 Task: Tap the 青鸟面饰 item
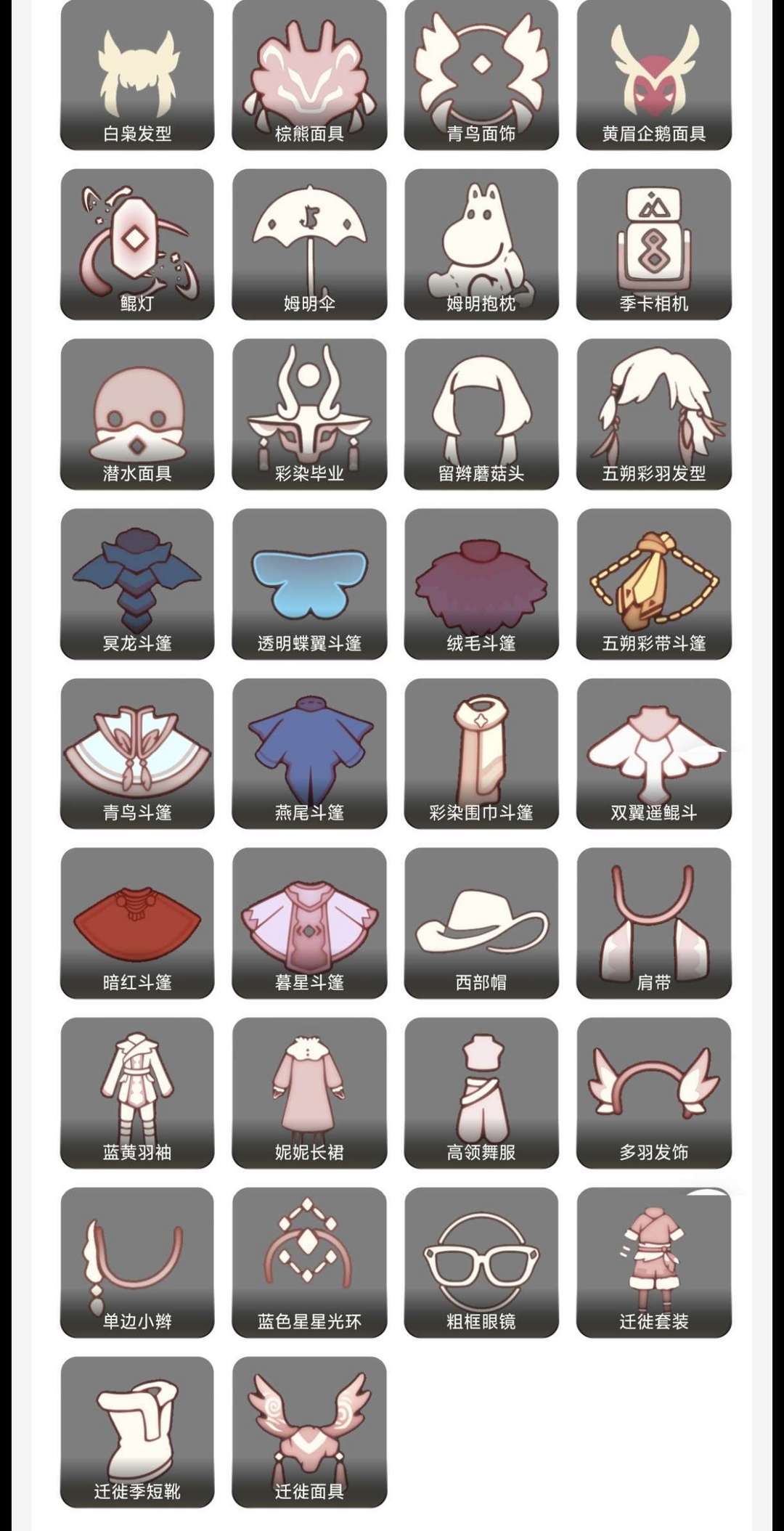coord(481,75)
